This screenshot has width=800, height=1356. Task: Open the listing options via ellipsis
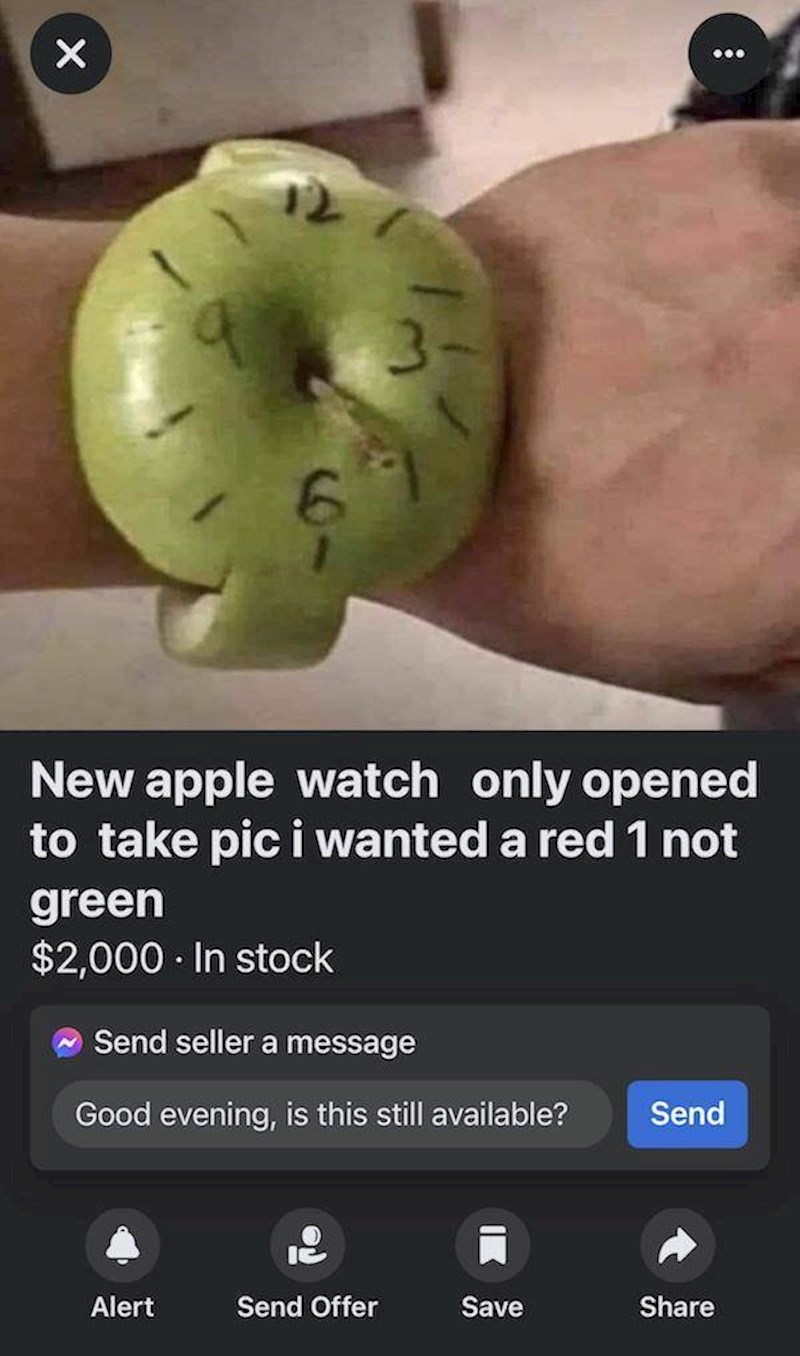pyautogui.click(x=730, y=54)
